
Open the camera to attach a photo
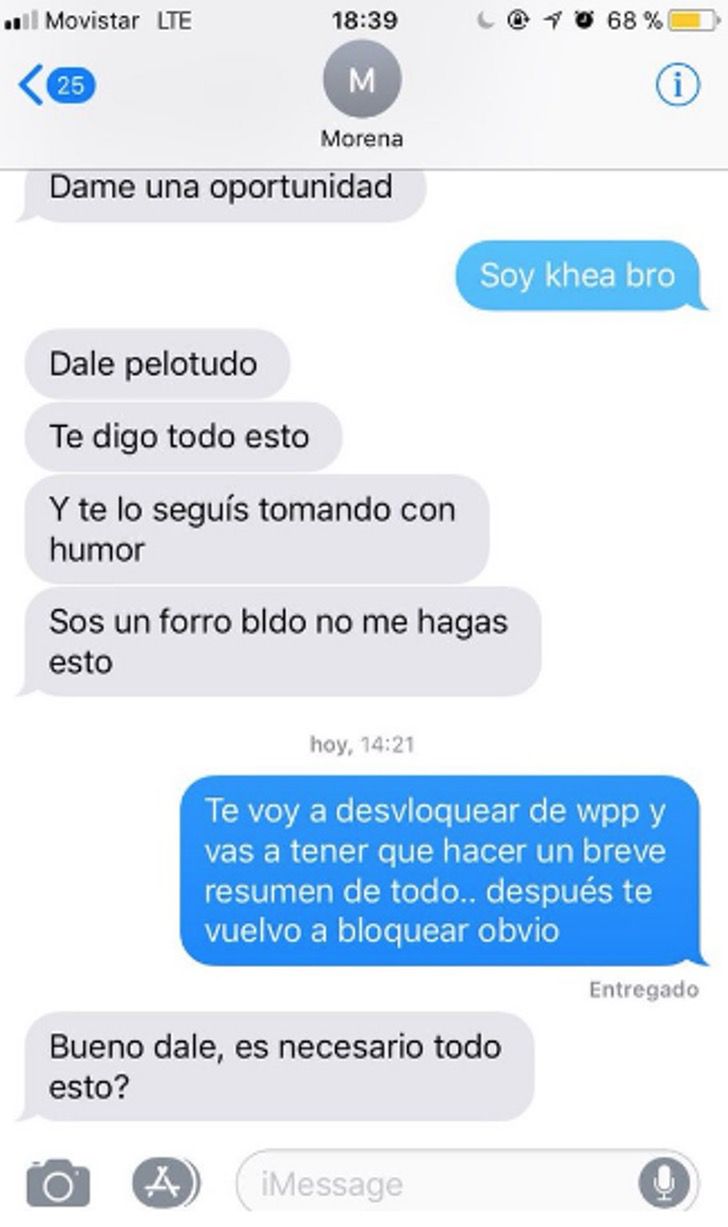[x=57, y=1184]
